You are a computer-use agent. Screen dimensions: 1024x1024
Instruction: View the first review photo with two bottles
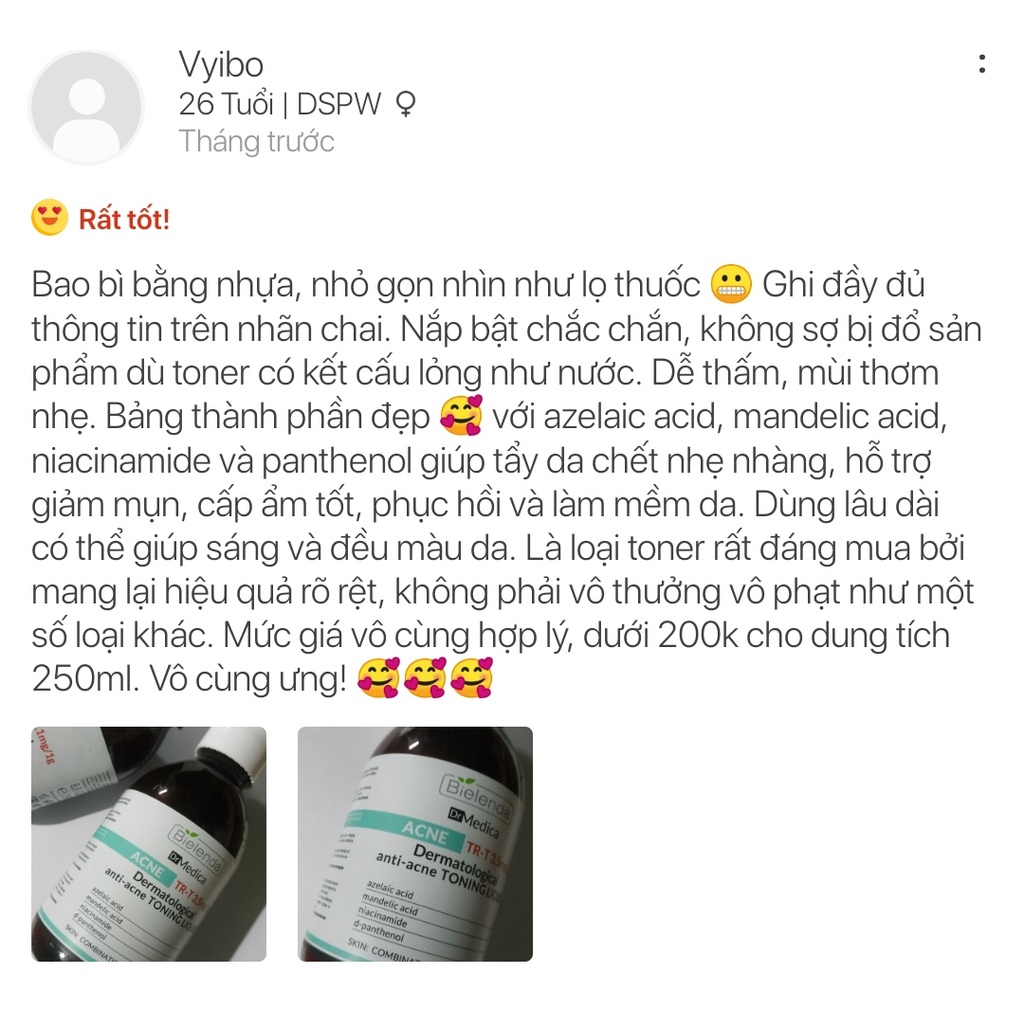pos(149,844)
